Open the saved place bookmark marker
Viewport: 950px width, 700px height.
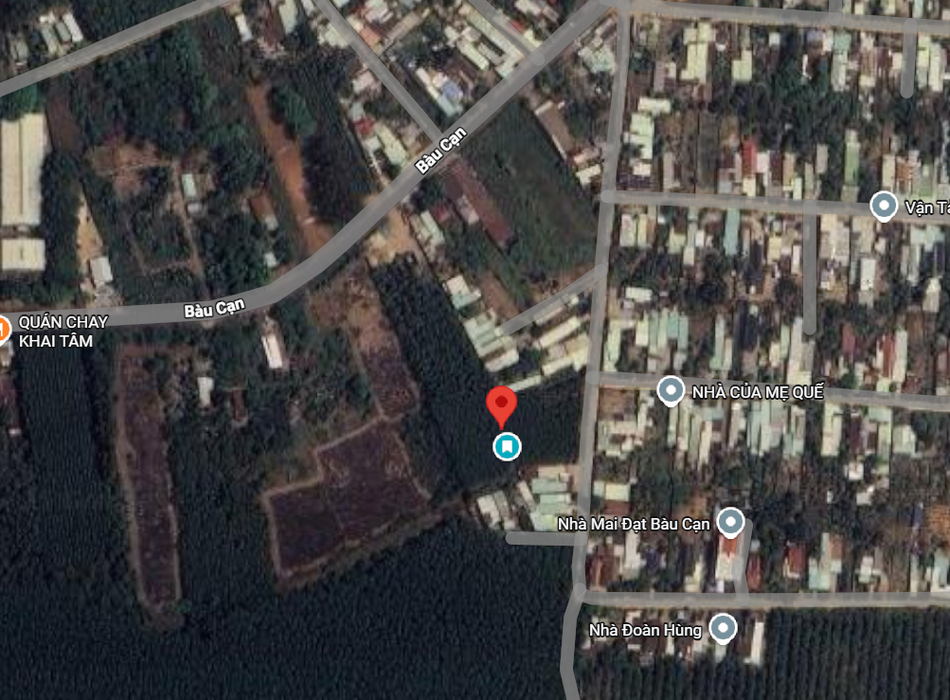pos(507,445)
